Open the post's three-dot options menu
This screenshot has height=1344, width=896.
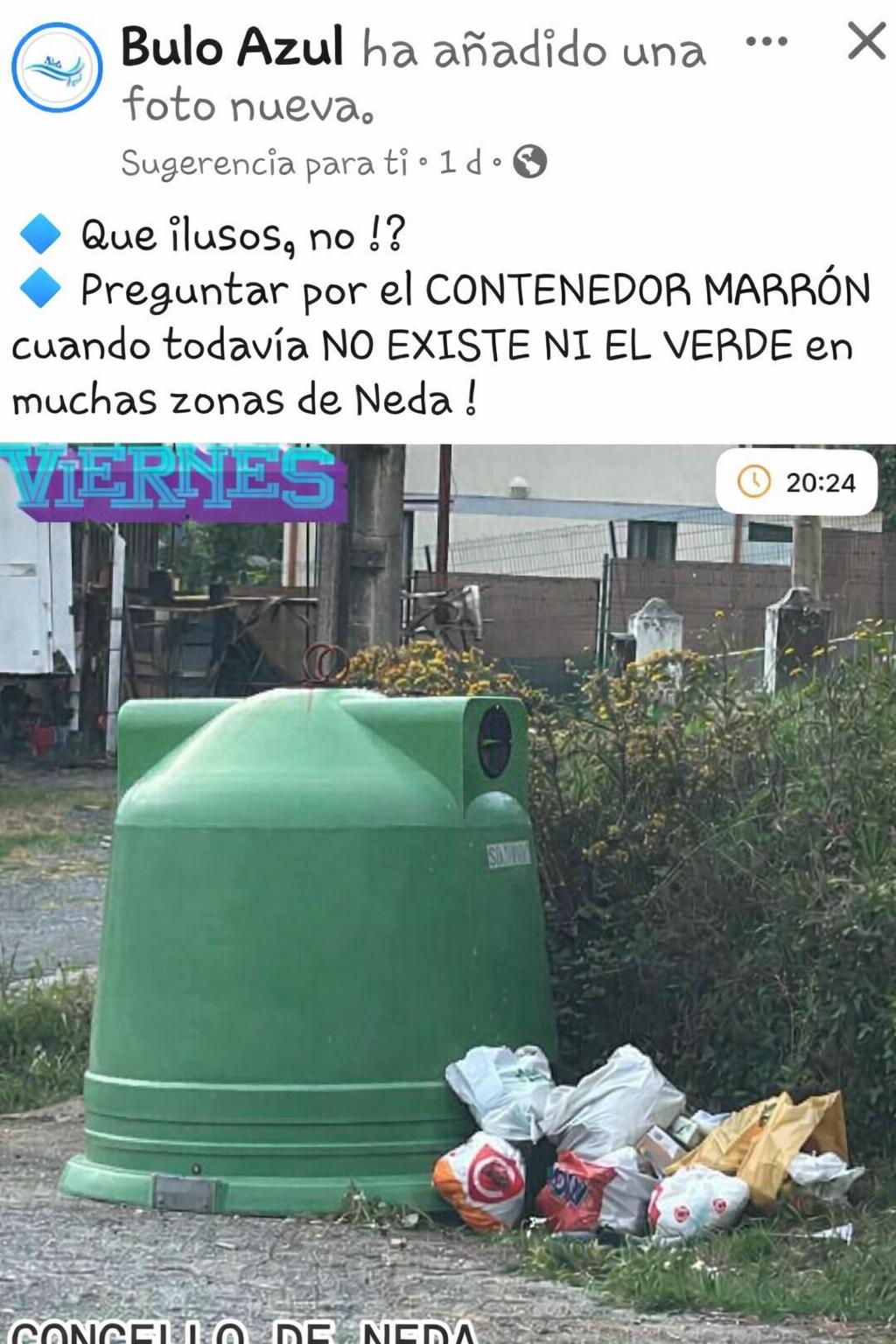[x=766, y=41]
